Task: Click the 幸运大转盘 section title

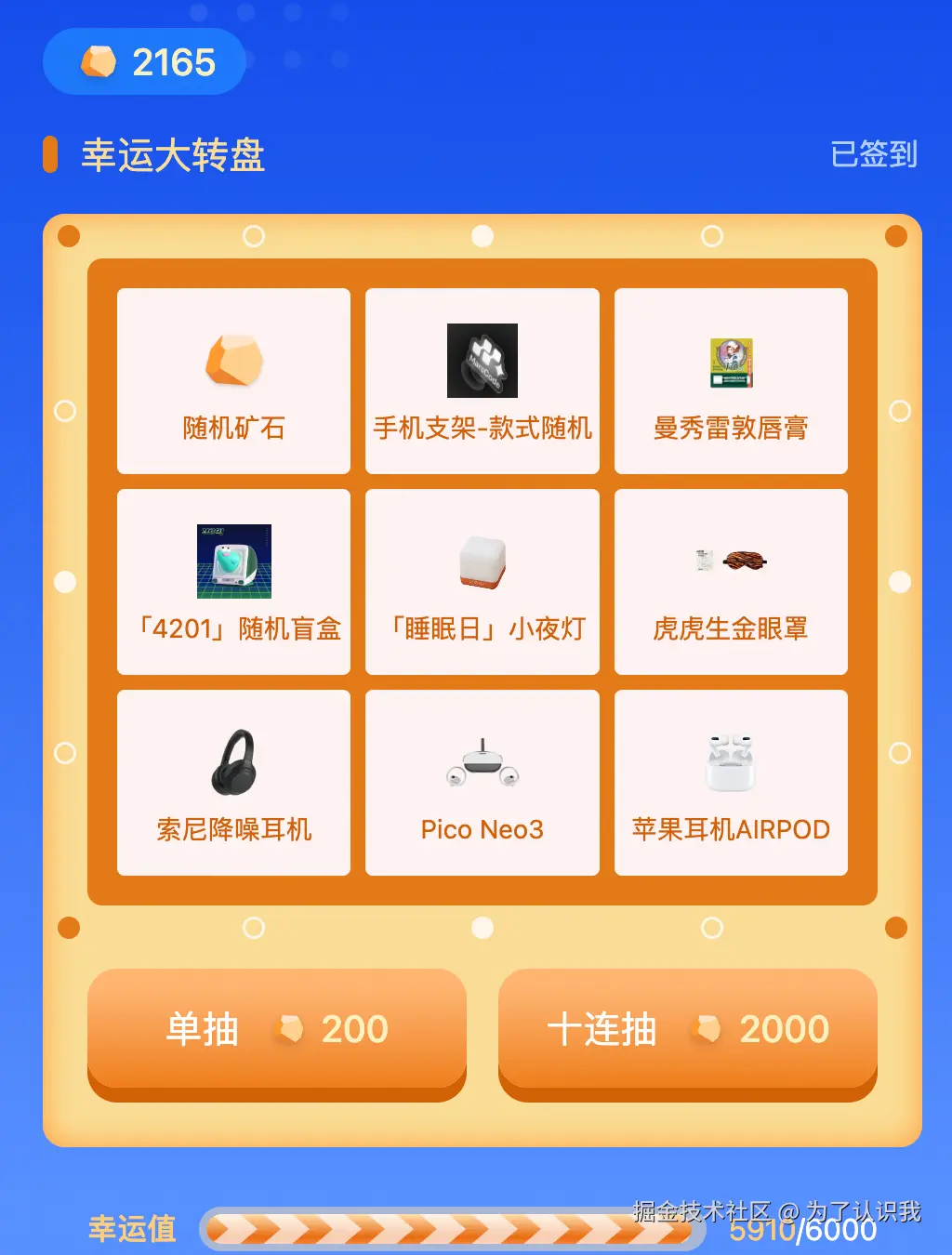Action: pyautogui.click(x=172, y=156)
